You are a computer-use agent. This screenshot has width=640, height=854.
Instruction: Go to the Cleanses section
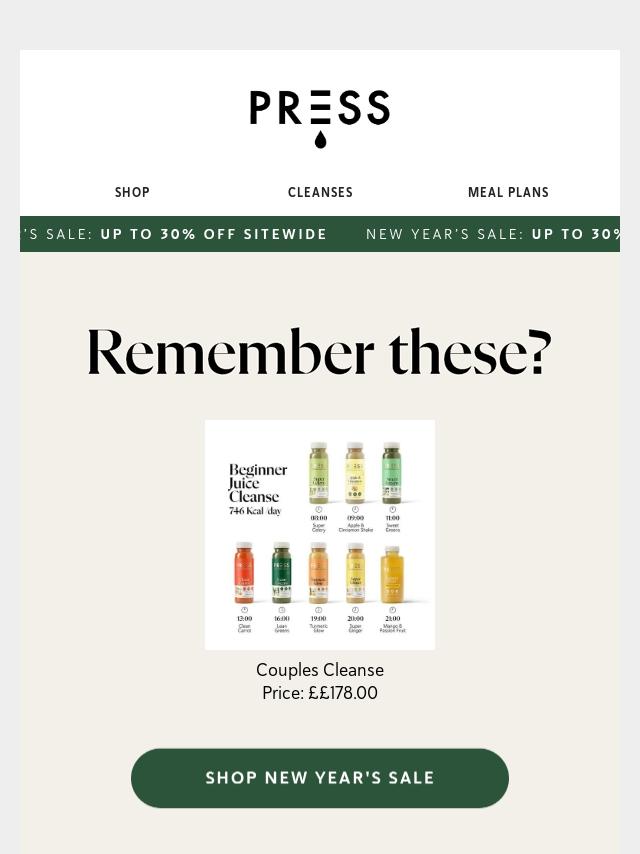click(320, 192)
